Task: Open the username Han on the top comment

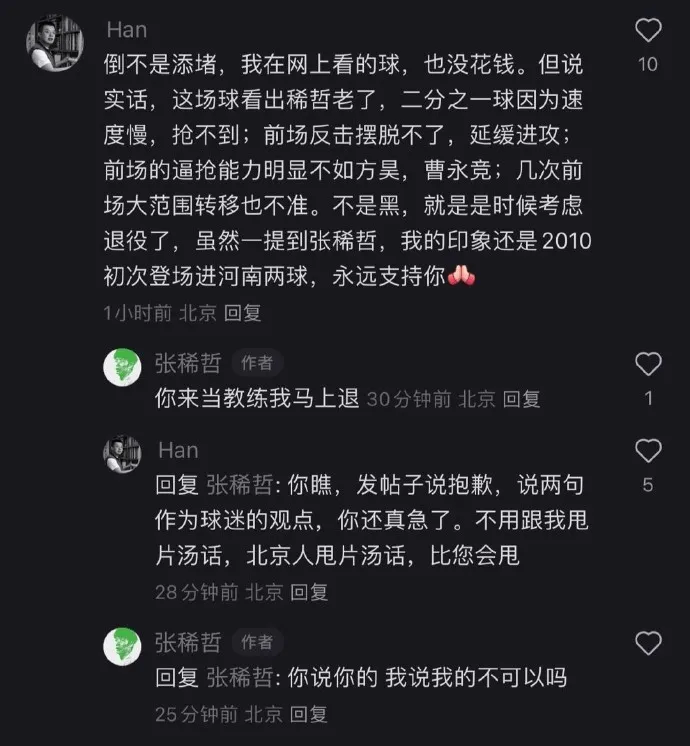Action: coord(126,30)
